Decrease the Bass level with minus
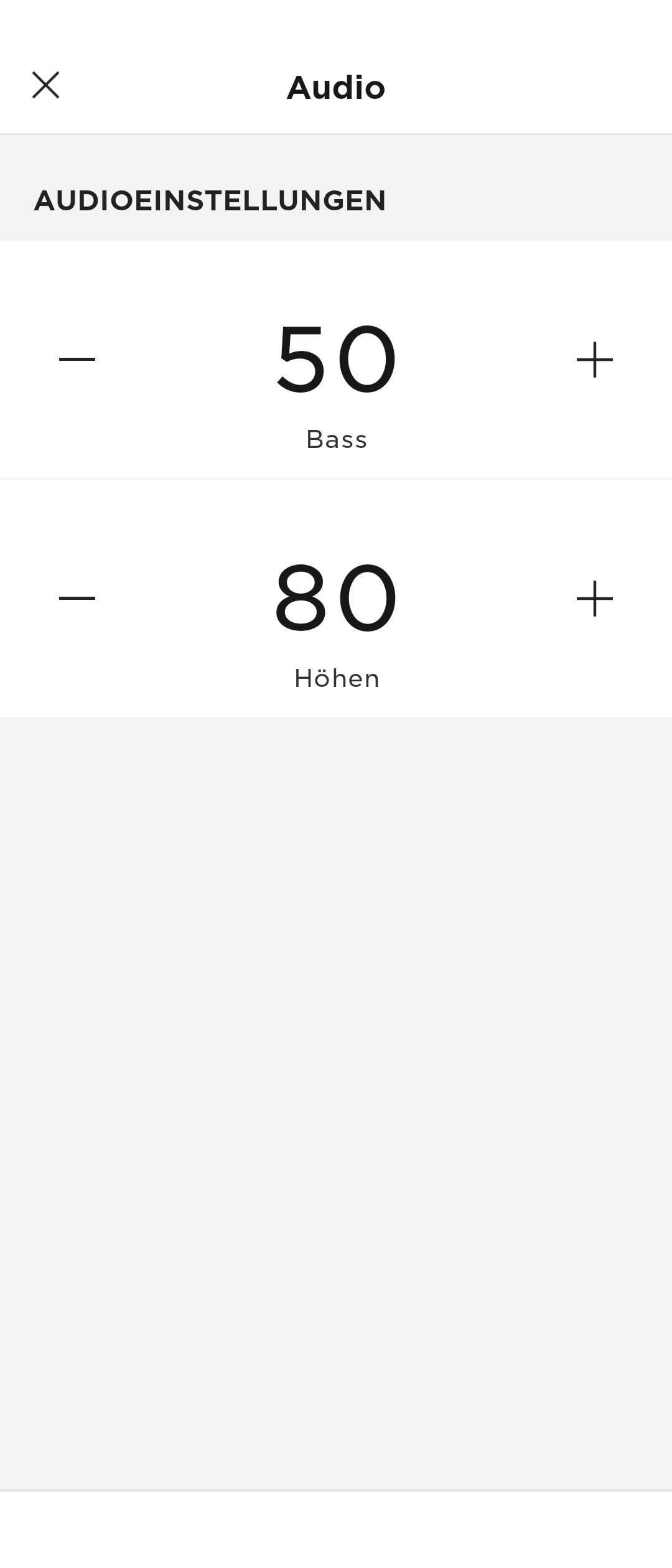The width and height of the screenshot is (672, 1568). click(77, 359)
